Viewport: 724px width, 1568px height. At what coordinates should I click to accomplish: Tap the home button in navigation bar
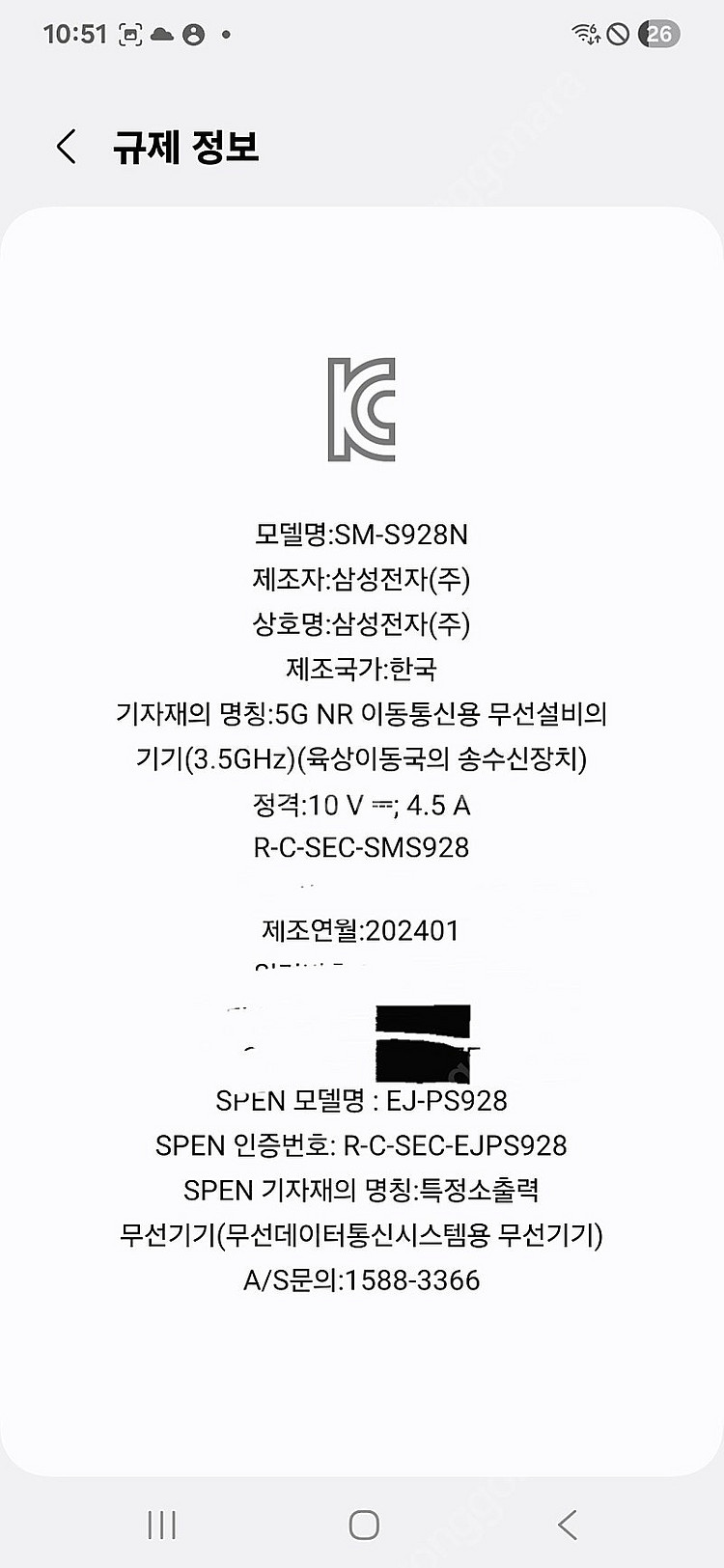(x=363, y=1525)
